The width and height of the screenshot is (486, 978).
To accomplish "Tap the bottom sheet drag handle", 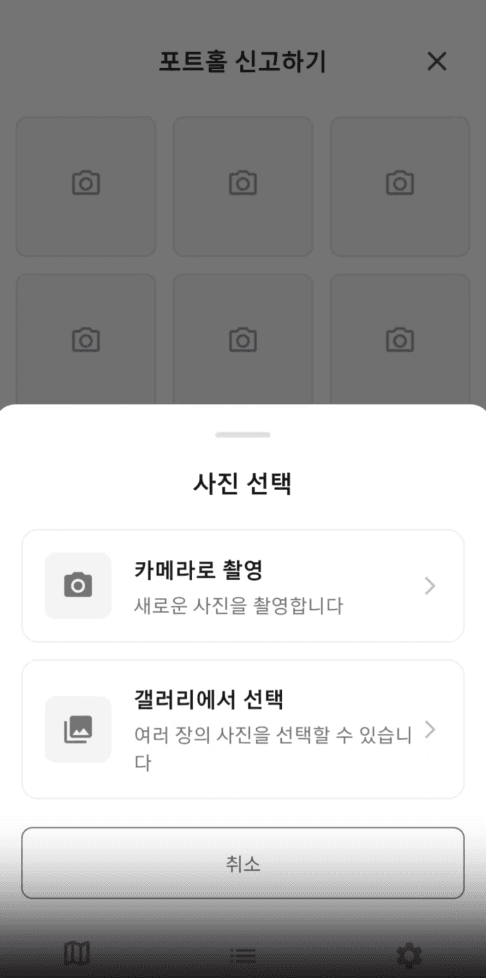I will [243, 435].
